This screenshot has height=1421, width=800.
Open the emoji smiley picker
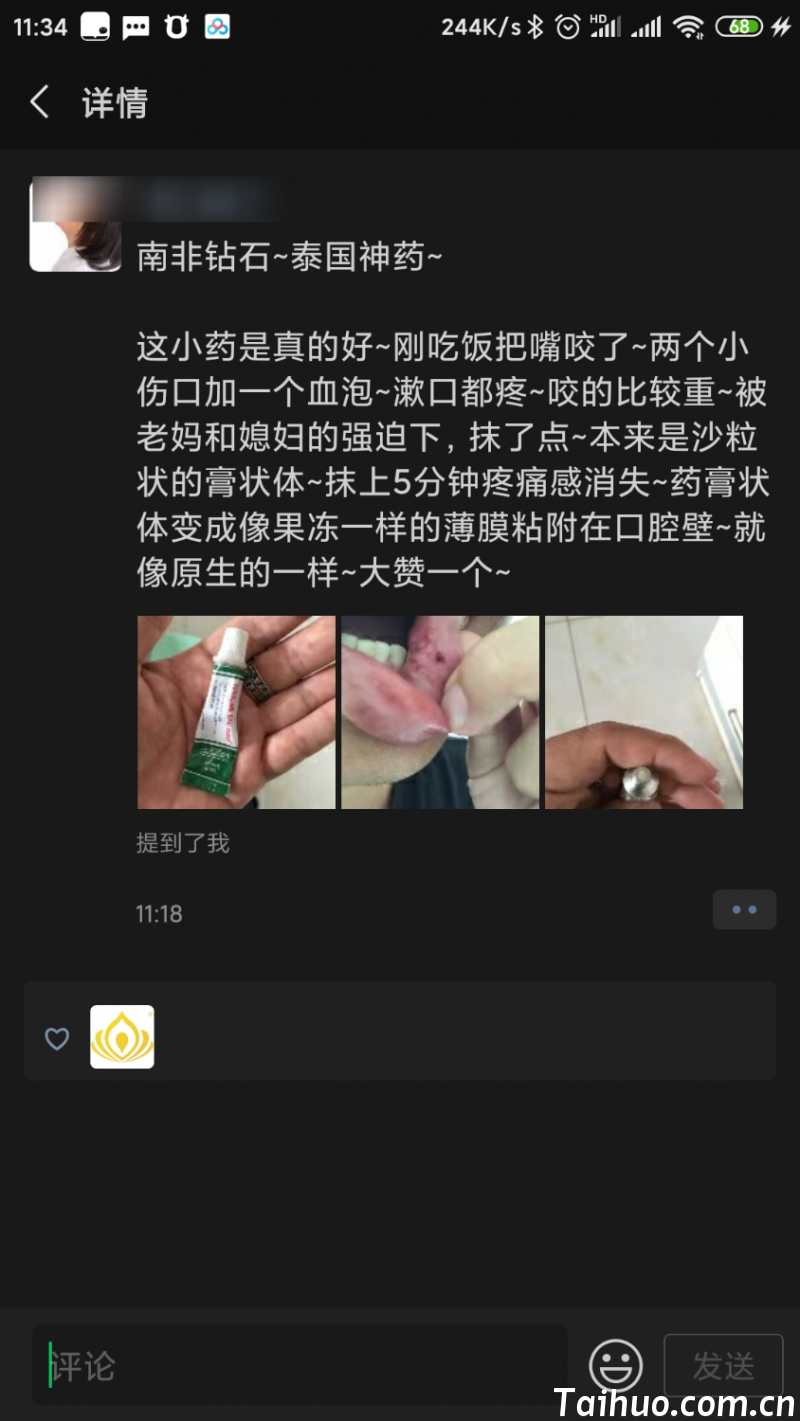[615, 1365]
